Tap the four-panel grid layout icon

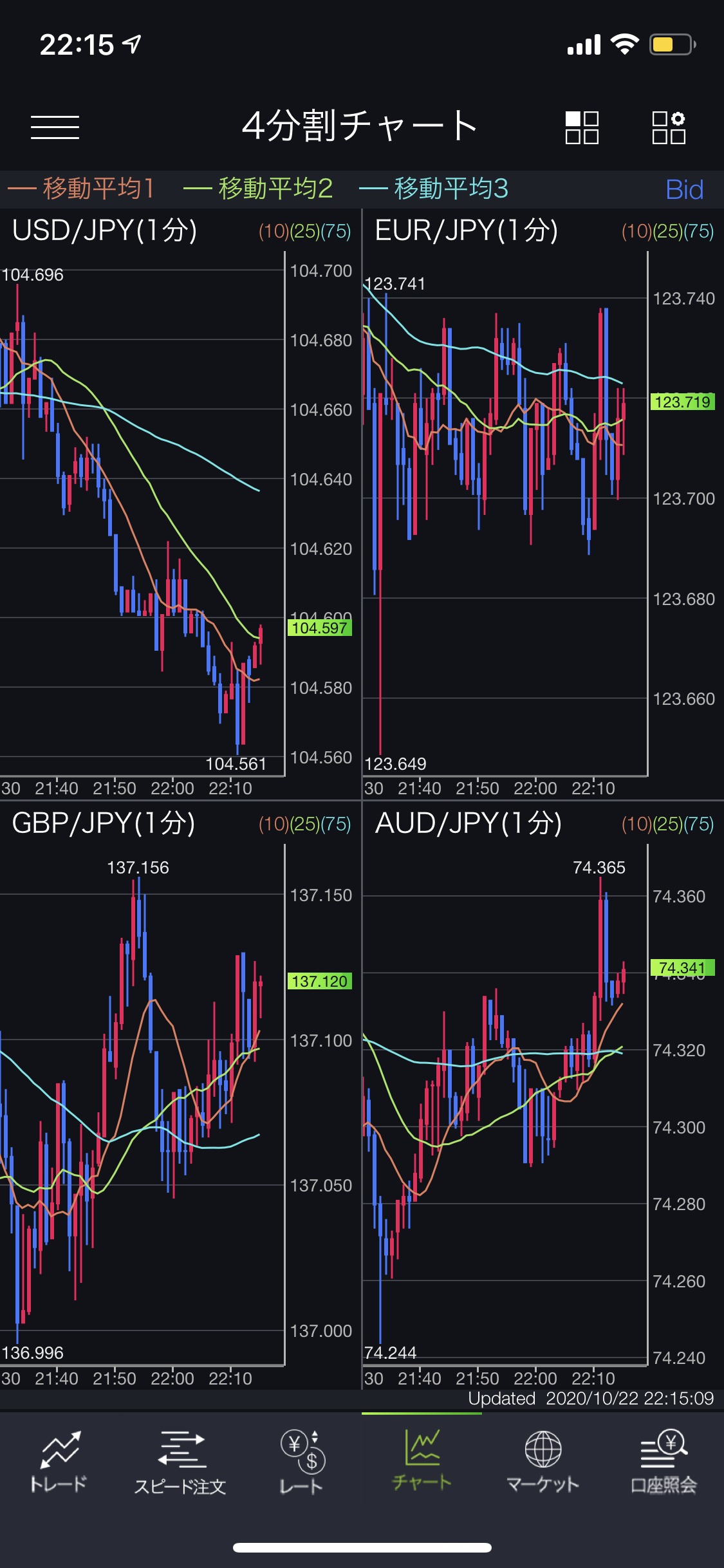point(582,127)
